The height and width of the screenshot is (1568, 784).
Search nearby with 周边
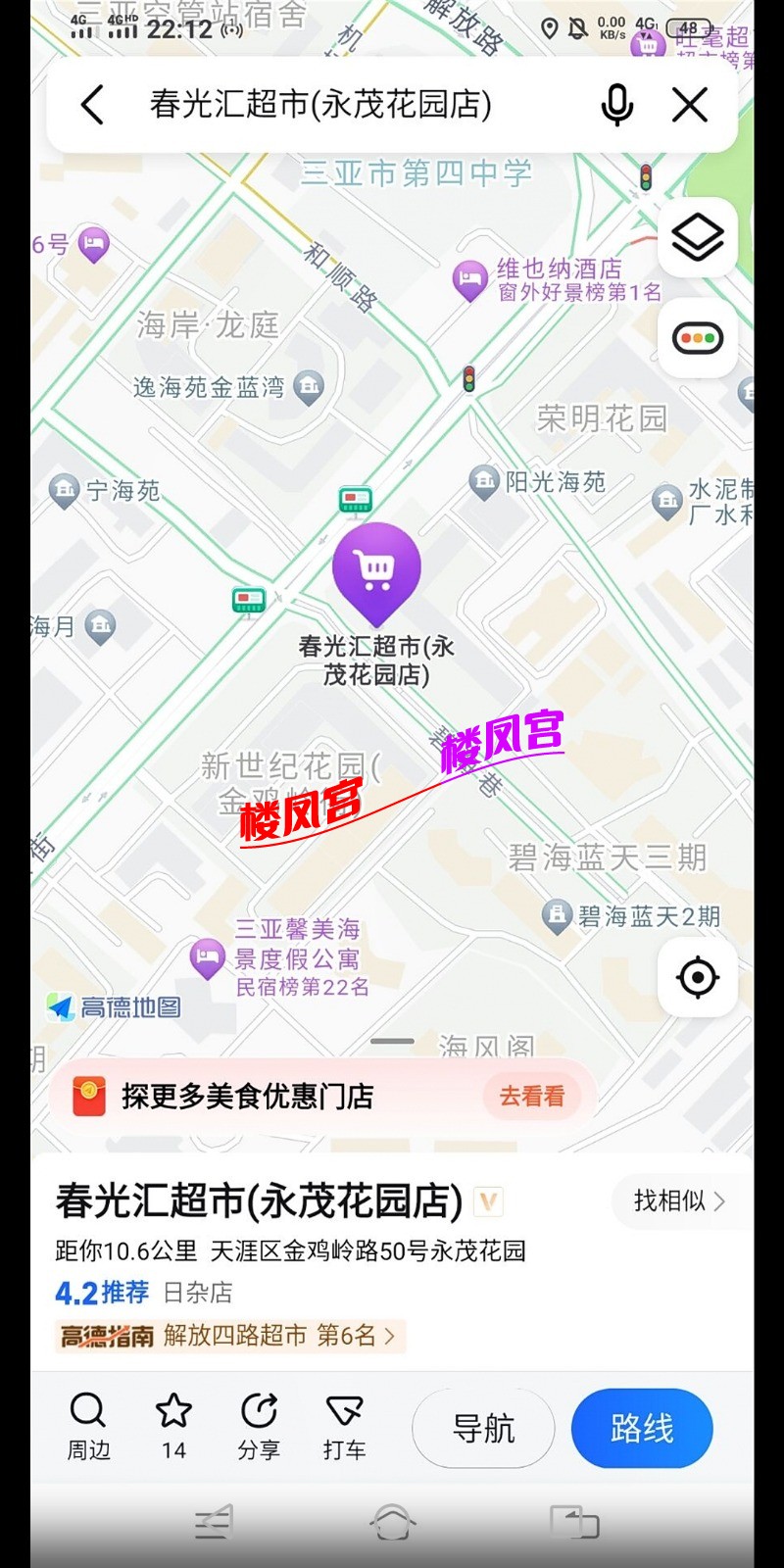(88, 1426)
